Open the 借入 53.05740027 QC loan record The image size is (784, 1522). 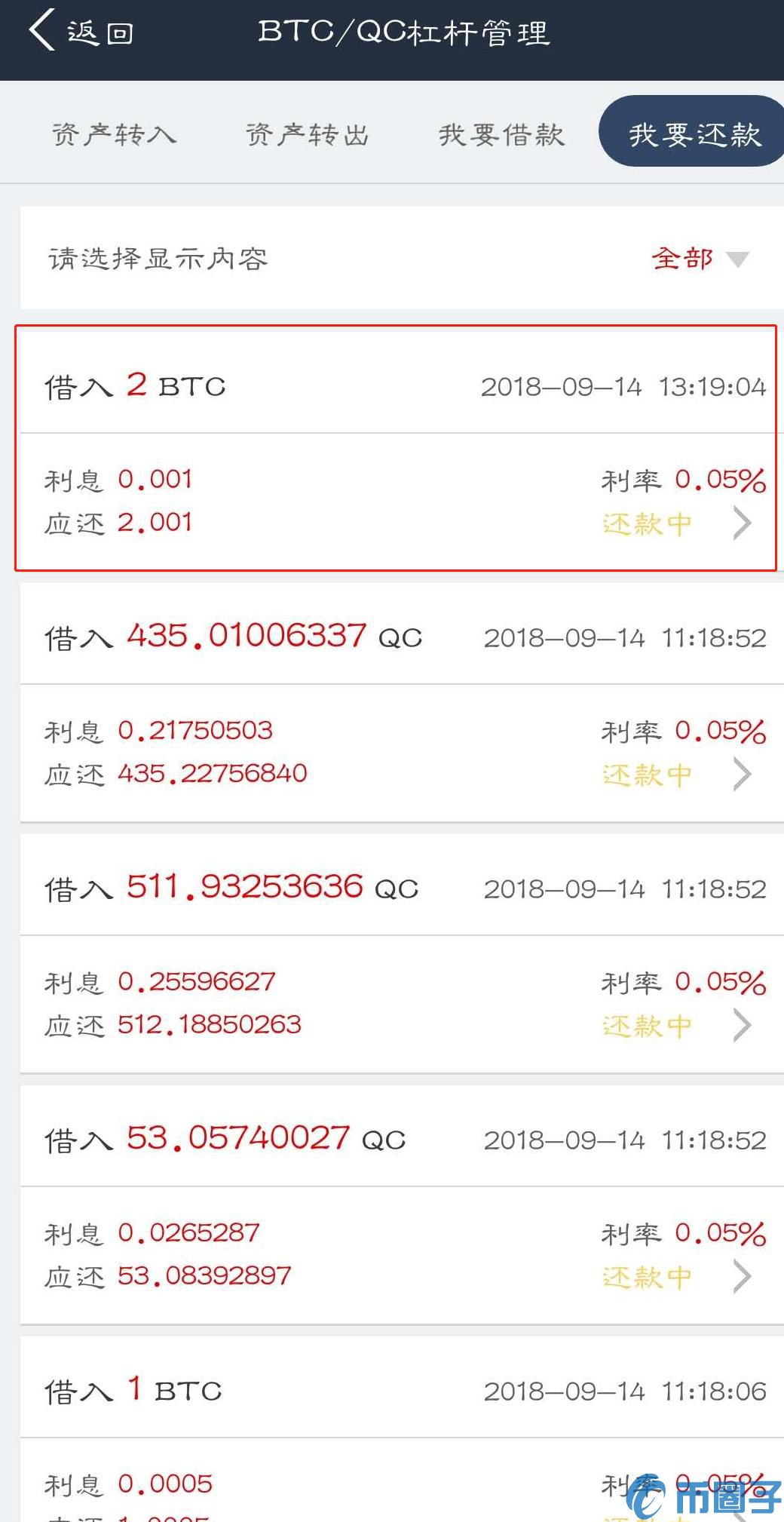[x=402, y=1204]
